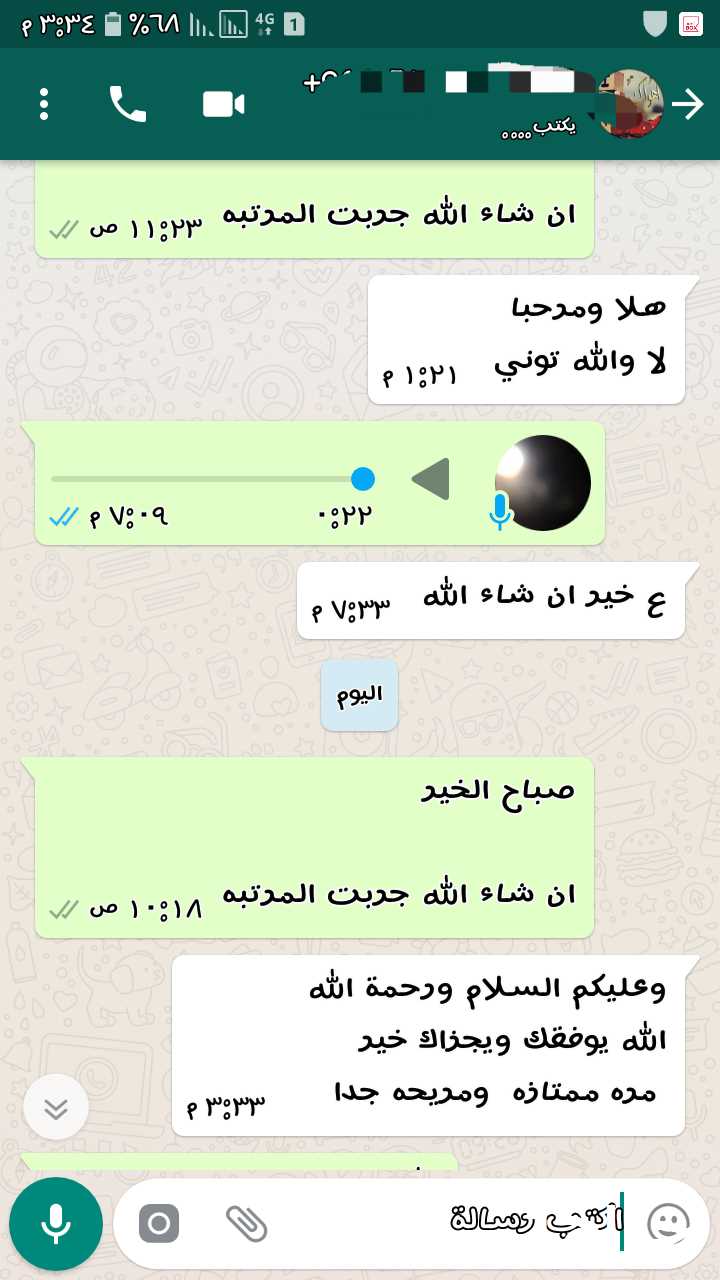Attach a file with the paperclip

(x=246, y=1224)
